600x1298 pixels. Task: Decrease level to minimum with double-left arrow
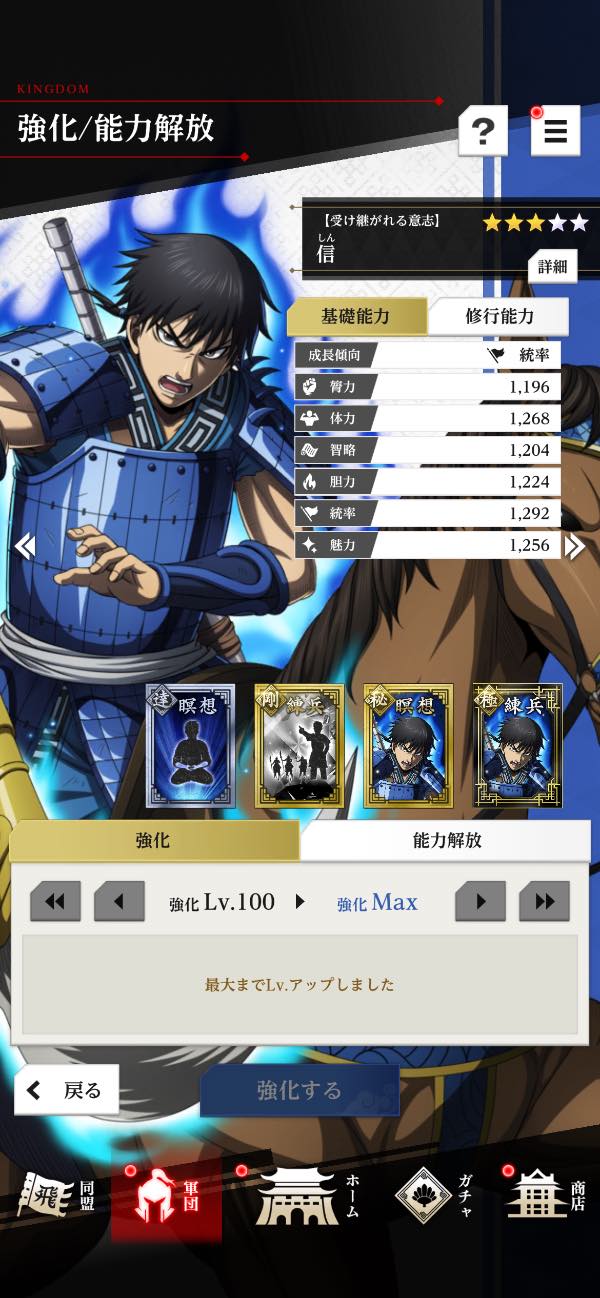(x=55, y=902)
